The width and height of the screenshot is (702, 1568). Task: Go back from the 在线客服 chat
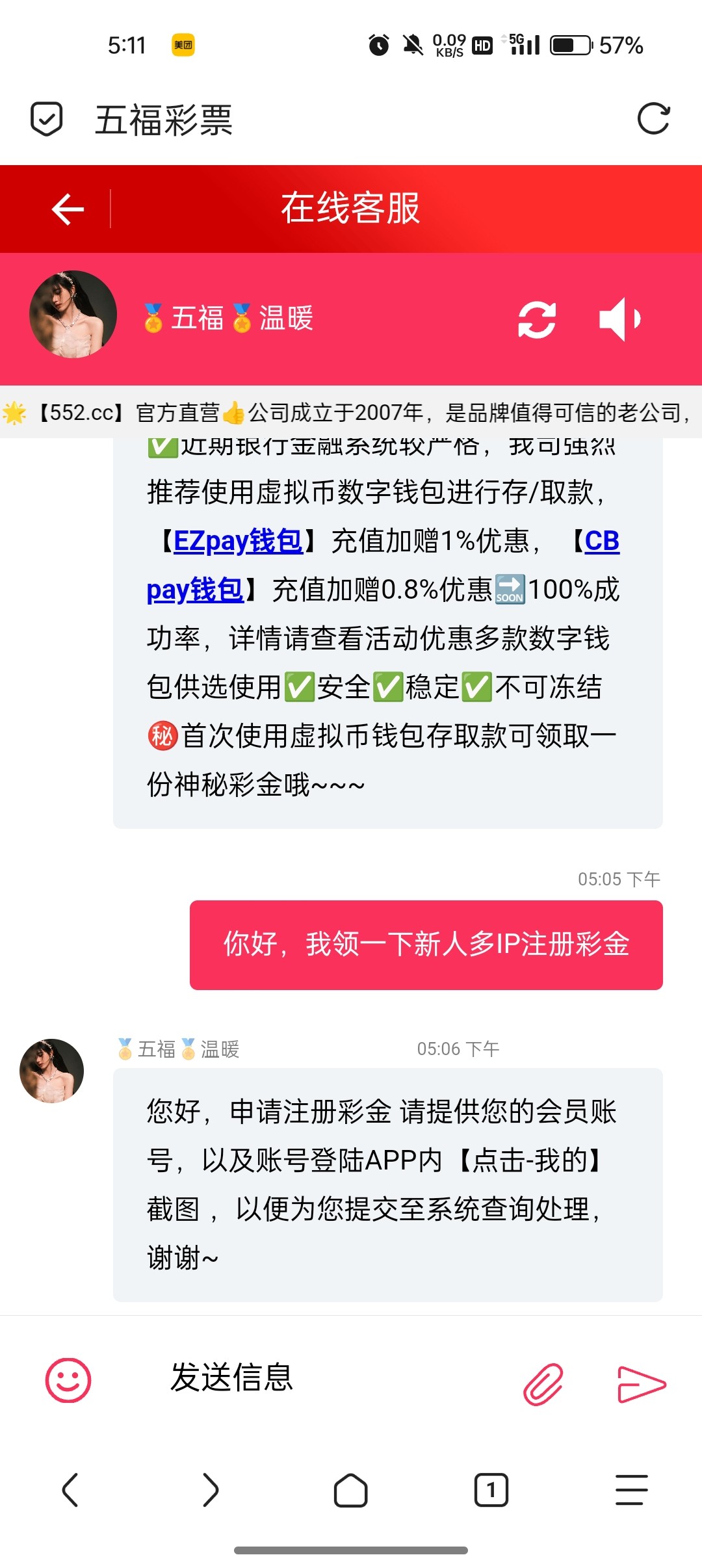tap(68, 209)
